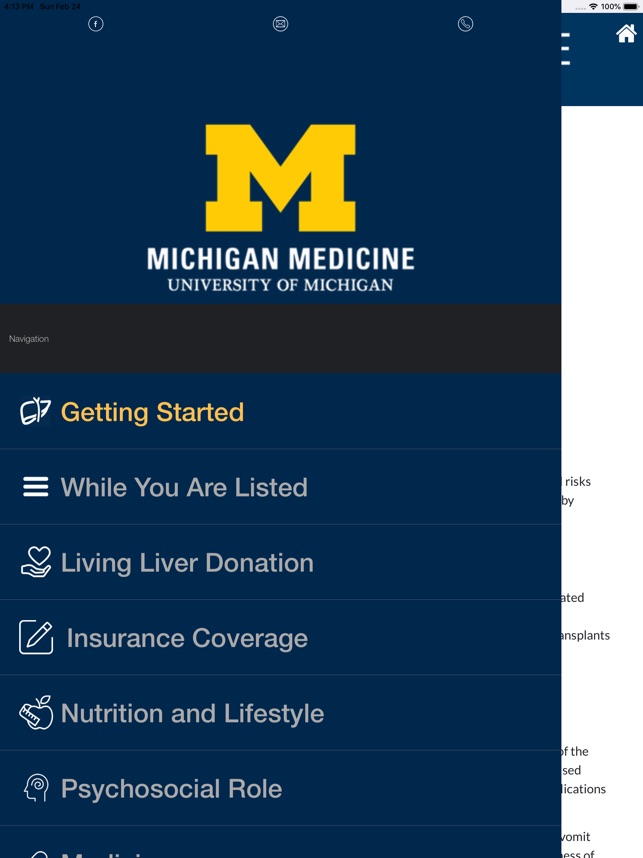Open While You Are Listed
Screen dimensions: 643x858
183,487
